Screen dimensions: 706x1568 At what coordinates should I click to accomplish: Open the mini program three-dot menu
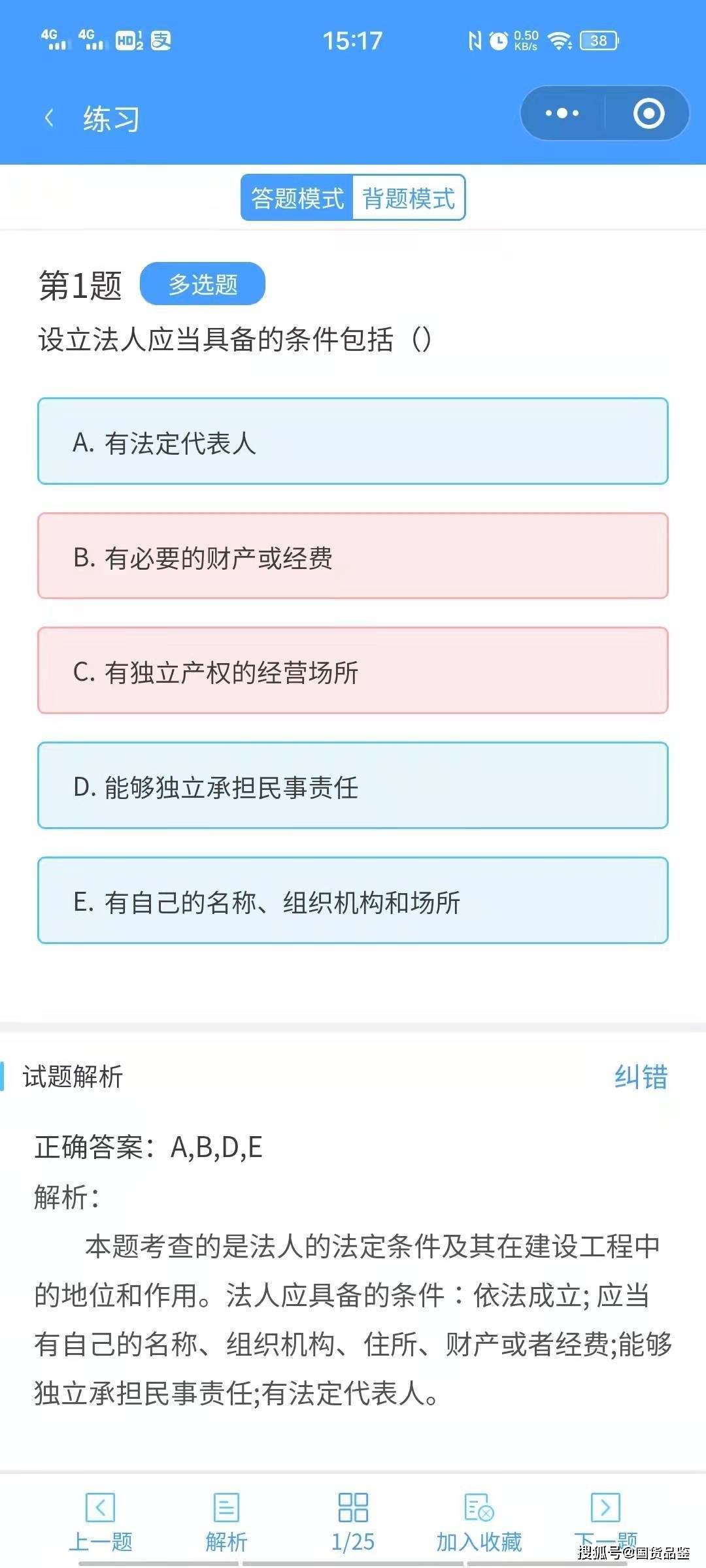click(562, 114)
